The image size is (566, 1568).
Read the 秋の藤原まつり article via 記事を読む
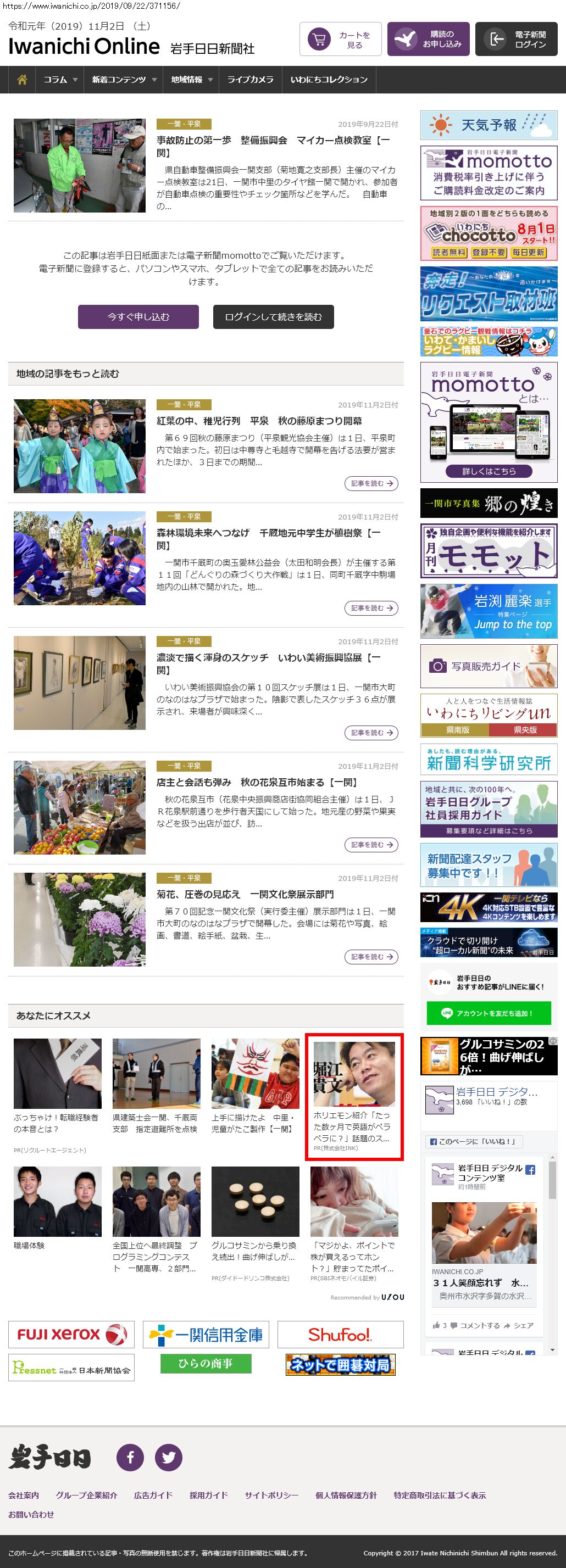point(371,483)
